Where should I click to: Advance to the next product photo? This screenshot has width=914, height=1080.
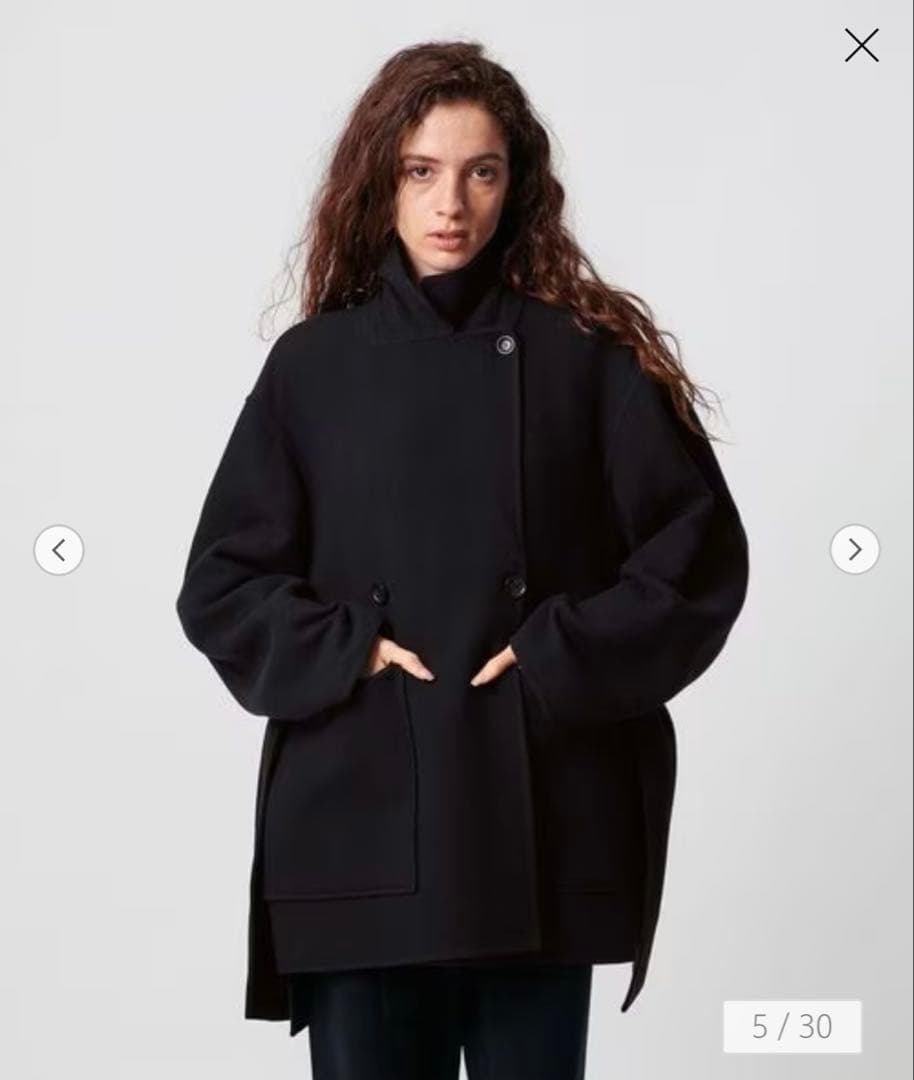pos(854,549)
